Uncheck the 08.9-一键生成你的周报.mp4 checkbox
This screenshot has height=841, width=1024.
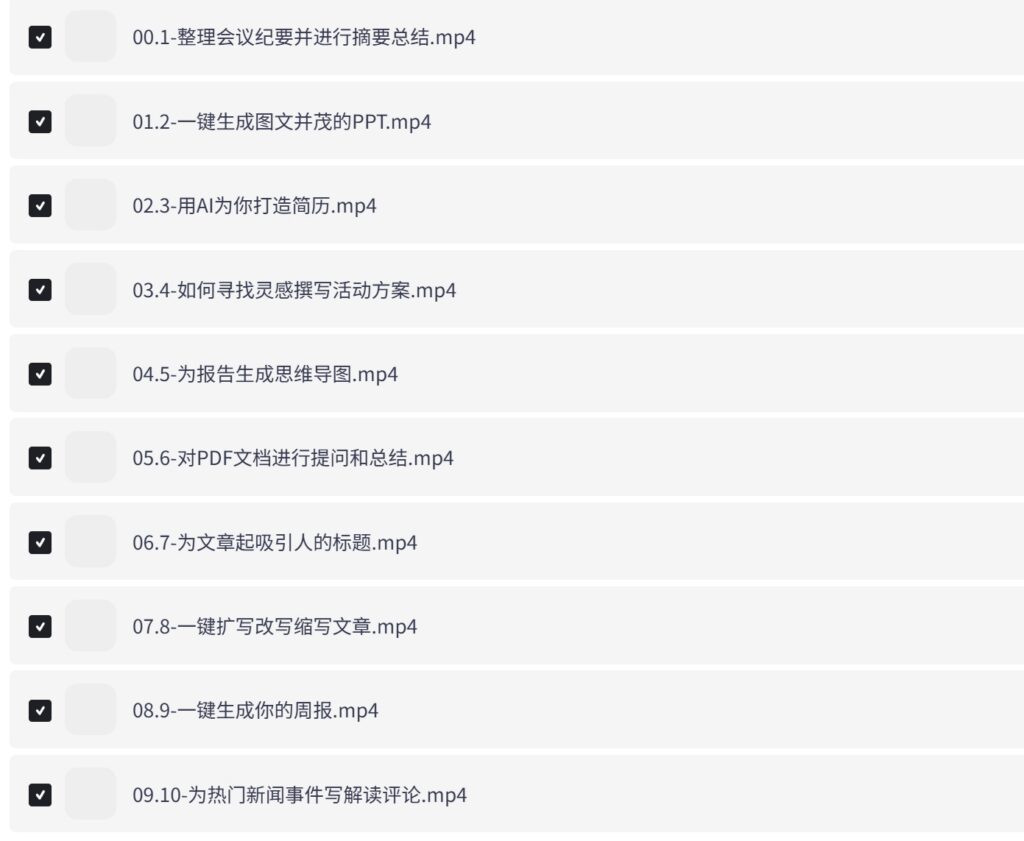(40, 711)
